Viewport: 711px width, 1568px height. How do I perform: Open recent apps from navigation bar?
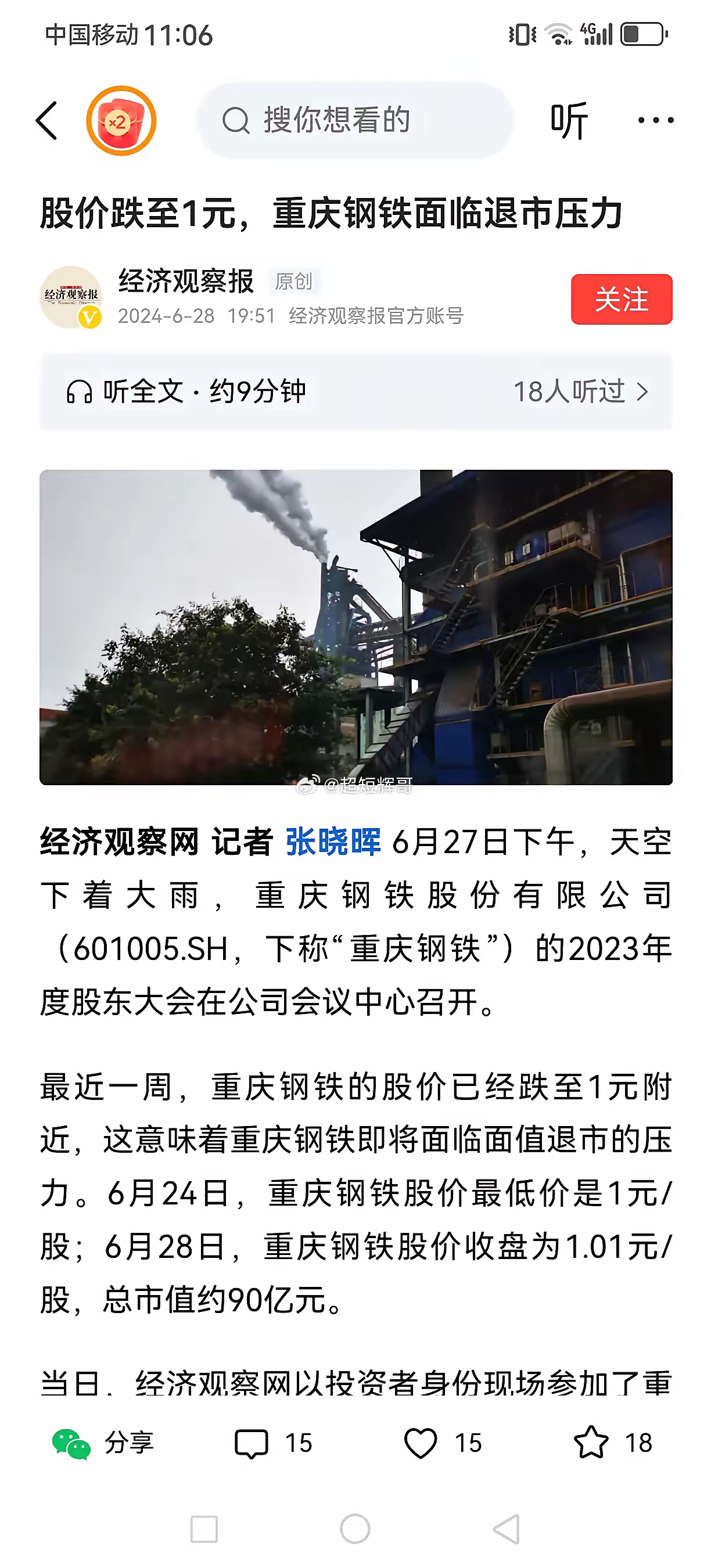point(204,1529)
